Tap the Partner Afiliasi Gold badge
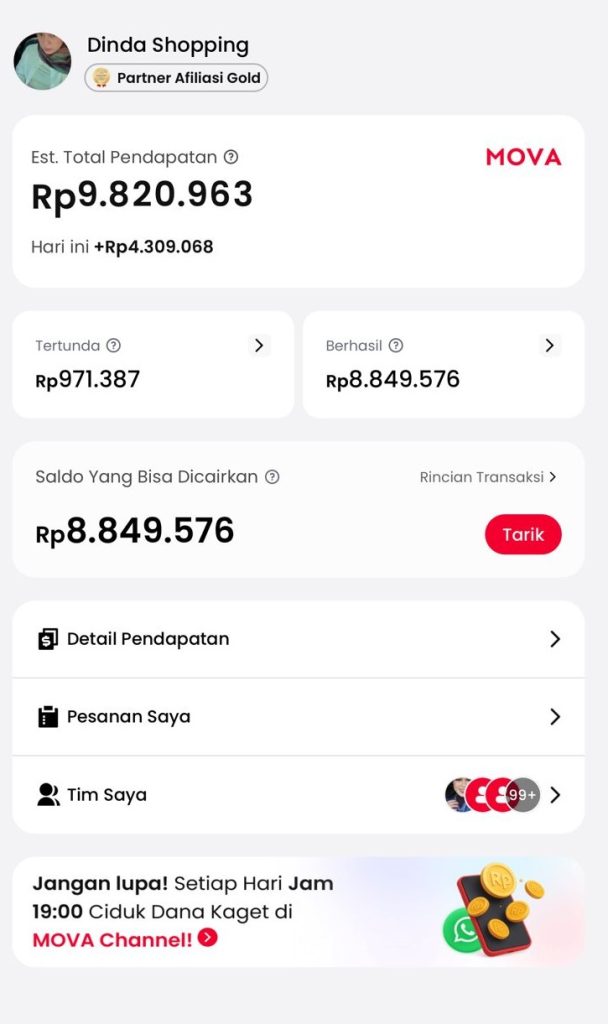Image resolution: width=608 pixels, height=1024 pixels. click(176, 78)
